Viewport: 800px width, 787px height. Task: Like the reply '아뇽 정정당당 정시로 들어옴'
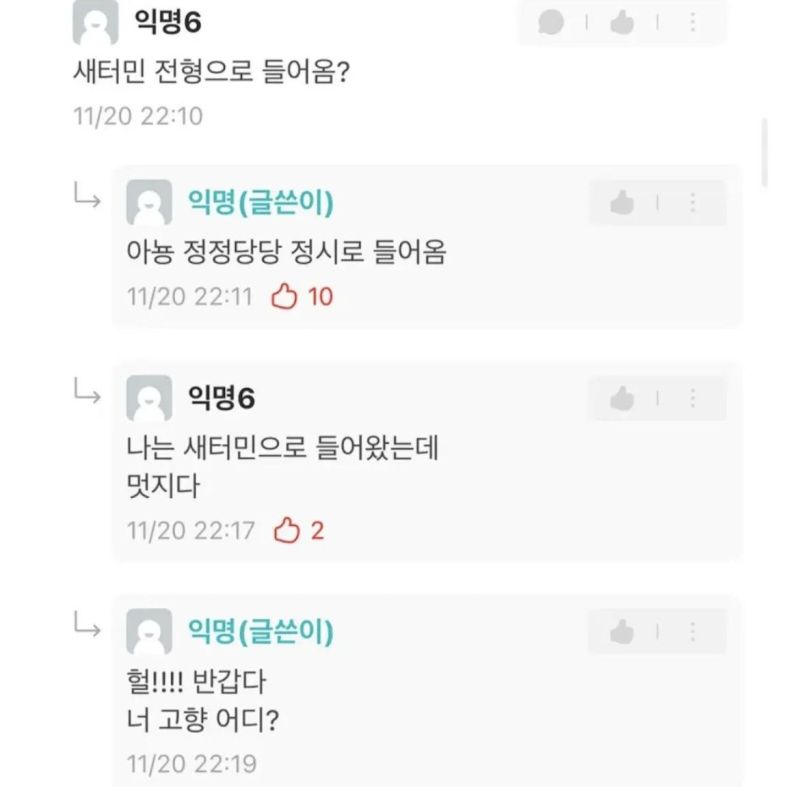622,203
